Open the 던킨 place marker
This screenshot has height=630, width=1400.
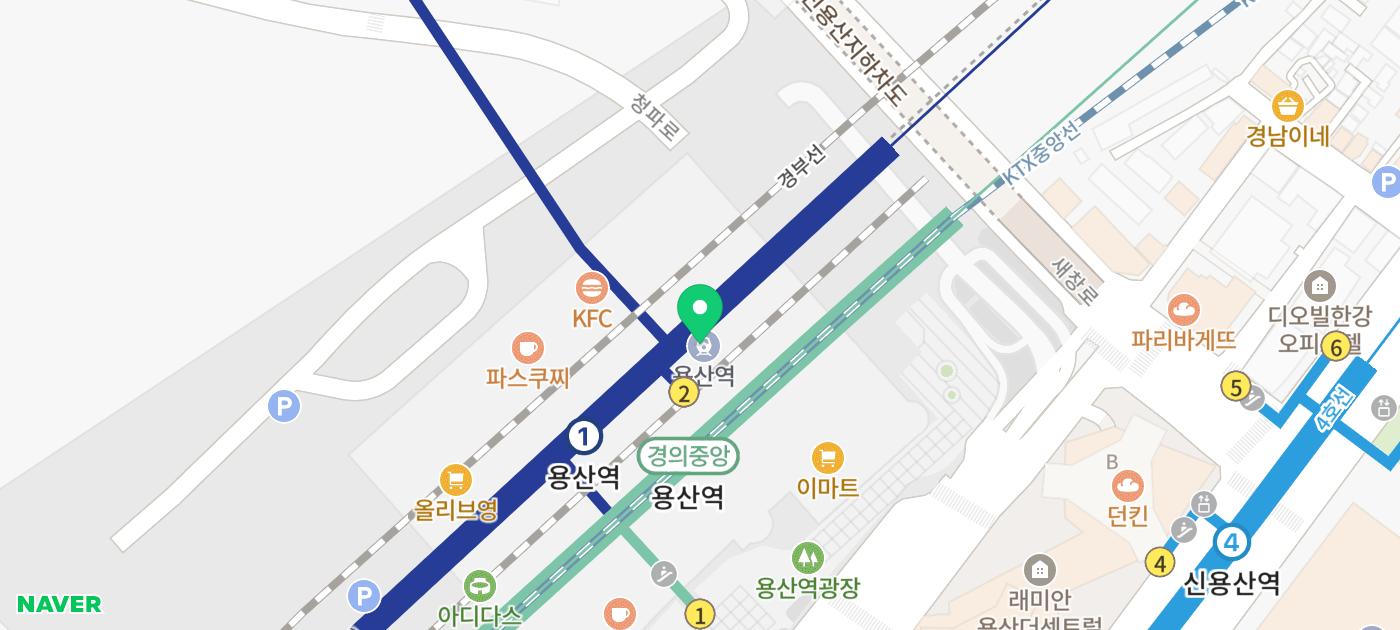1128,486
